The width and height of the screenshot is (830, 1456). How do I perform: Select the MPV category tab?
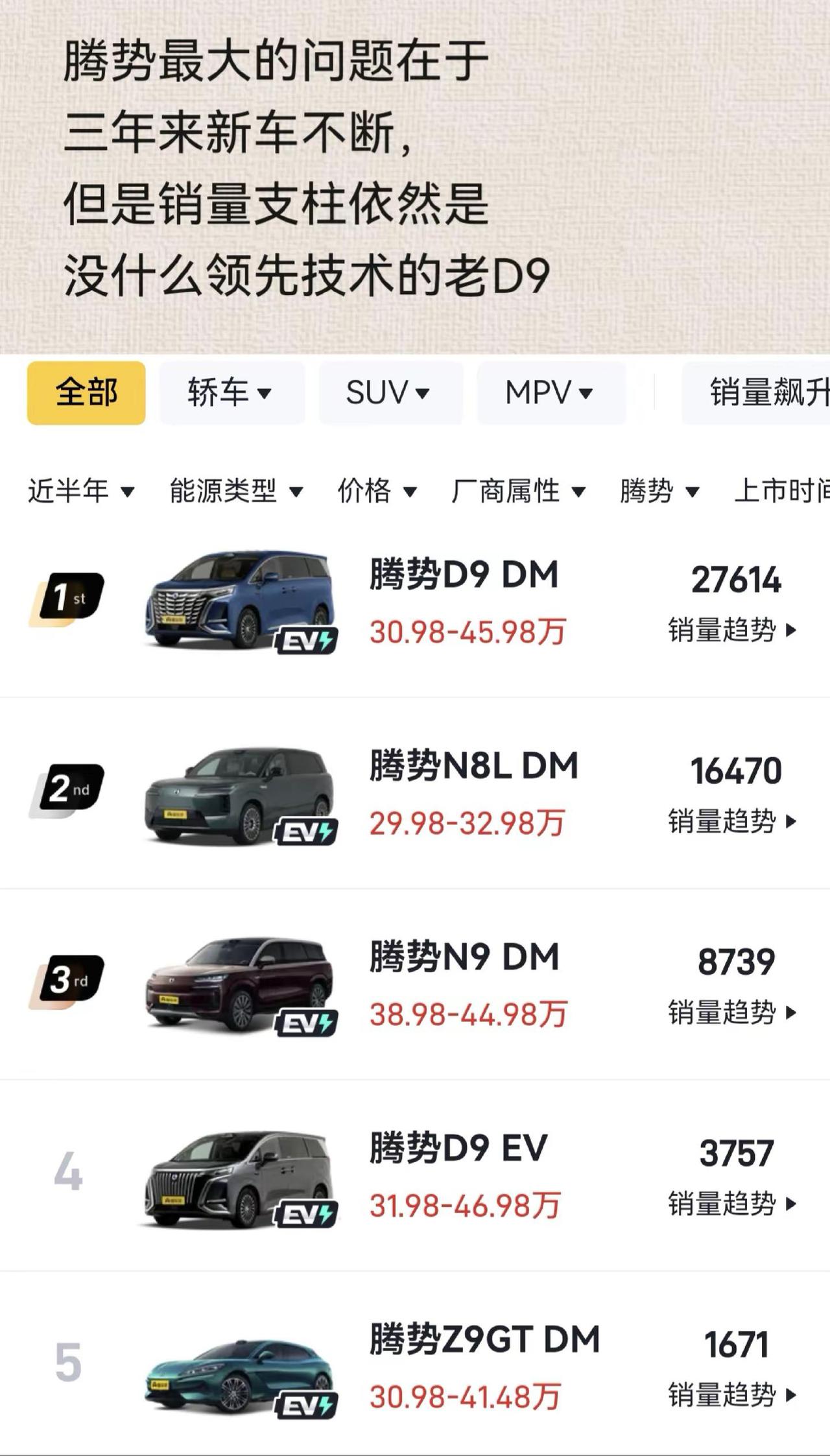point(551,392)
